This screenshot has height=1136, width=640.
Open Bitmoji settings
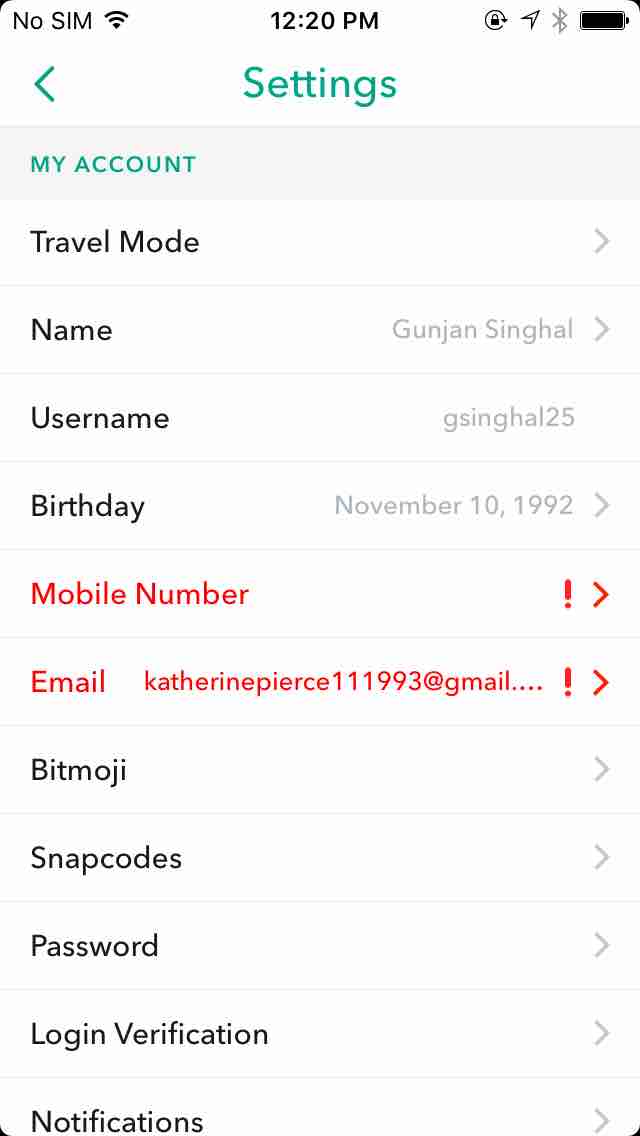pos(320,770)
